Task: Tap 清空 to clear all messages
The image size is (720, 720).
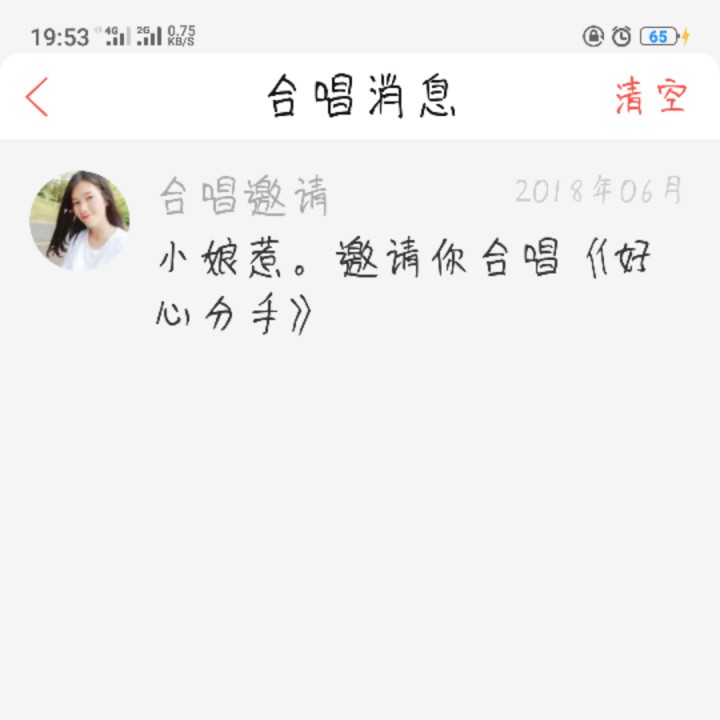Action: (x=651, y=97)
